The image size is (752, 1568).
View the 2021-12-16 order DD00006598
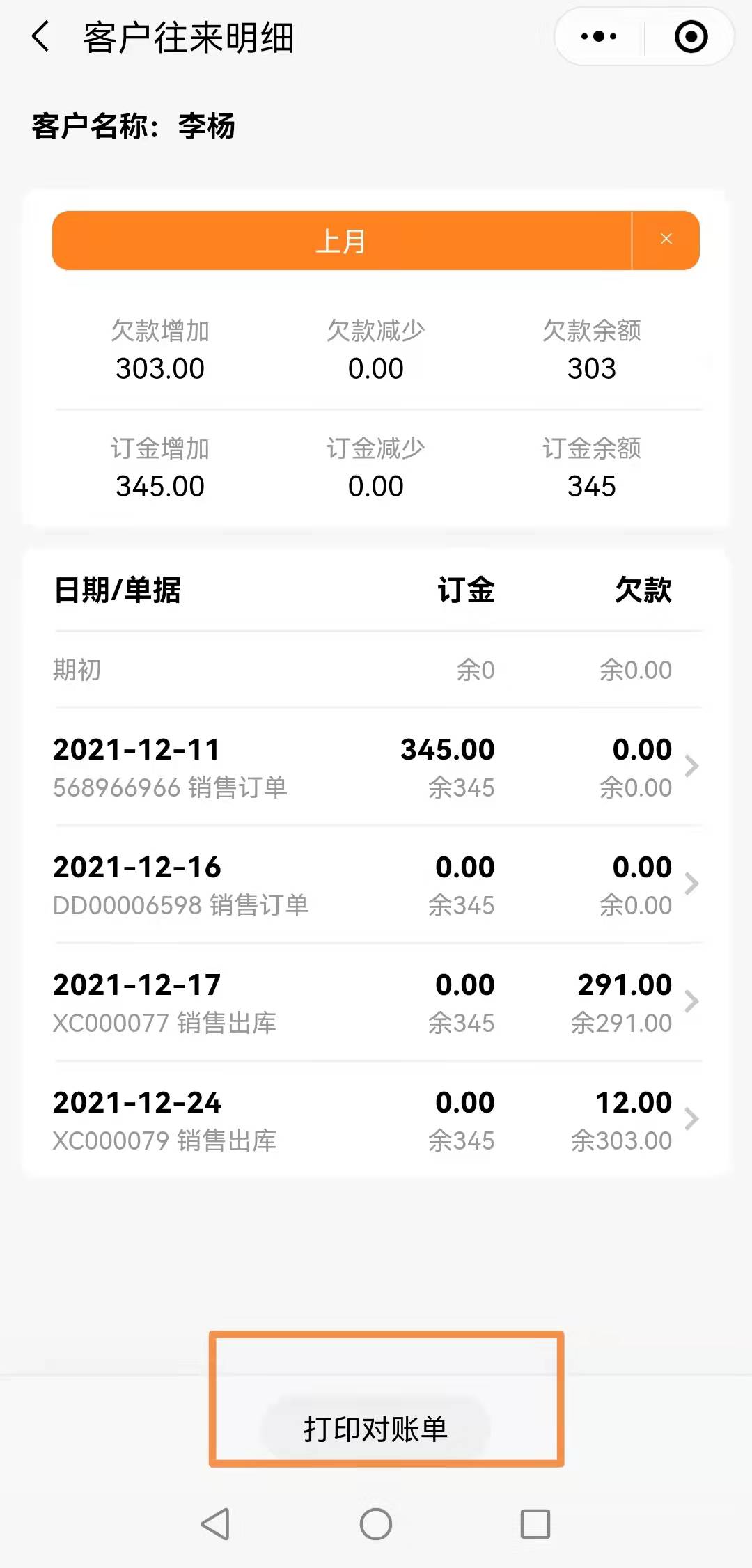tap(376, 885)
